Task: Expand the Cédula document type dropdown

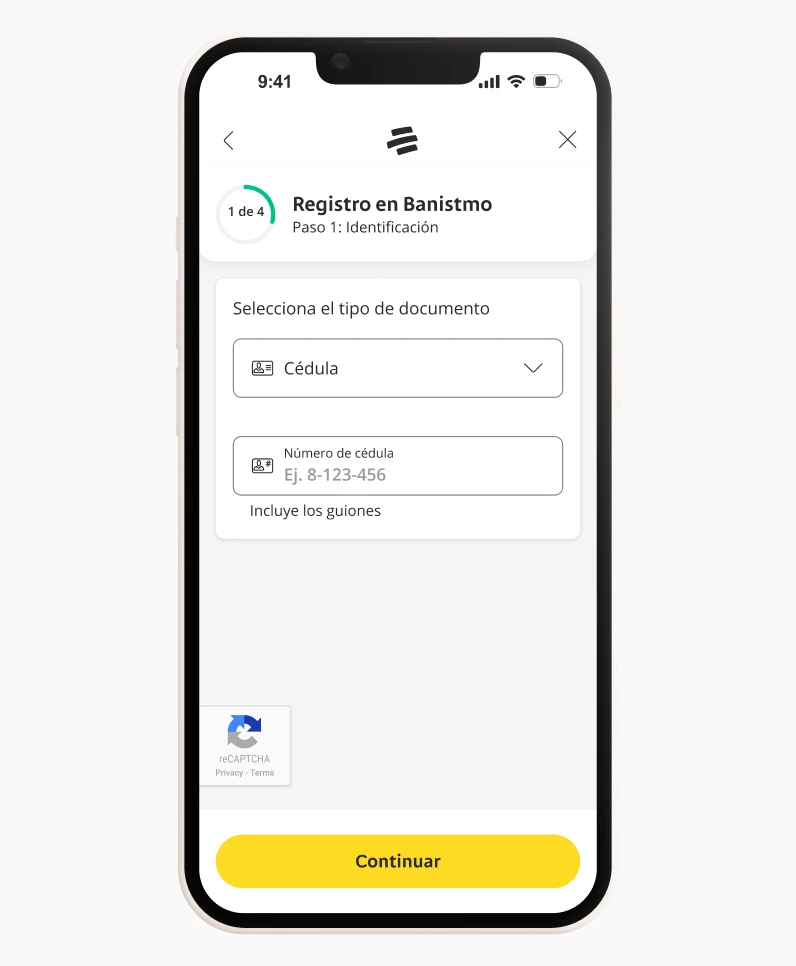Action: click(x=398, y=368)
